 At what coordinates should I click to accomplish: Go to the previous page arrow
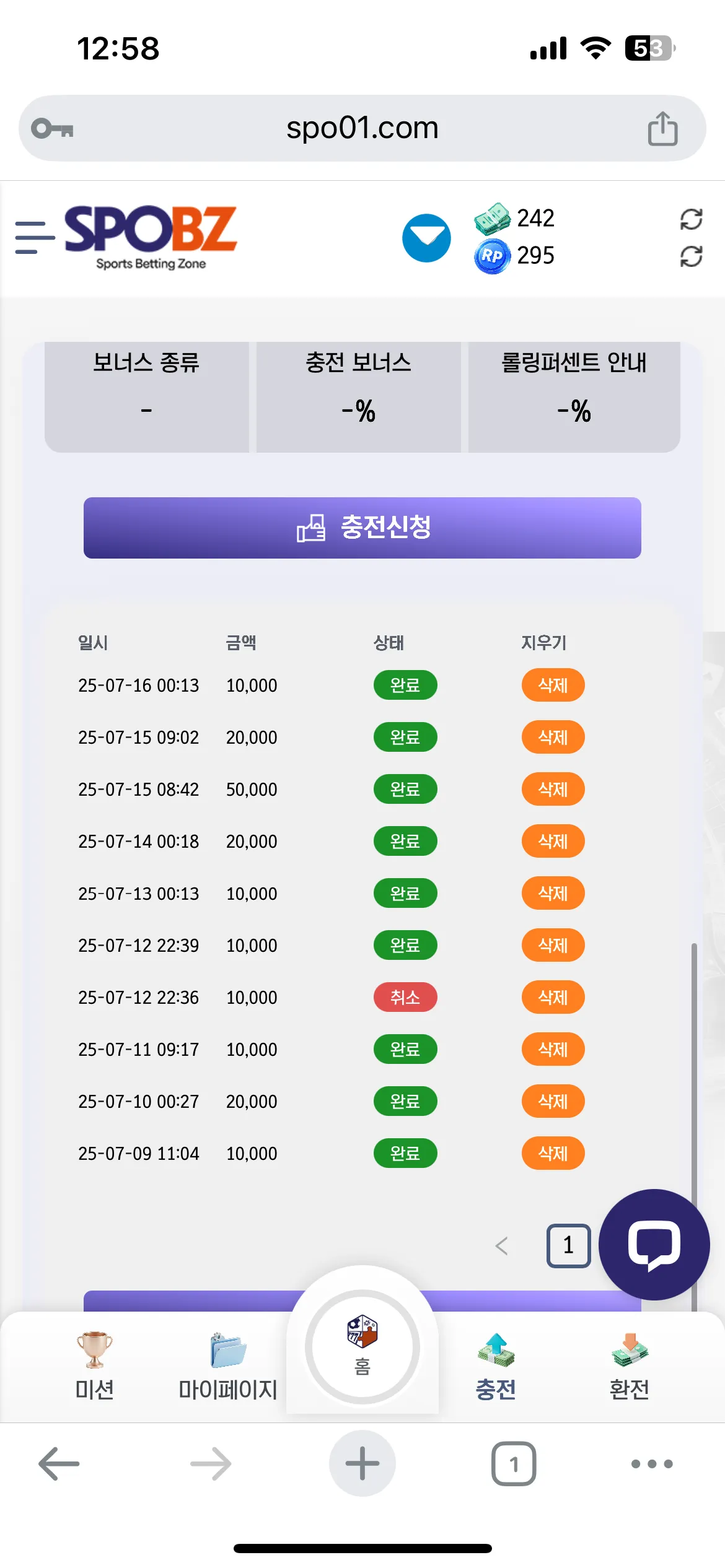click(x=502, y=1245)
